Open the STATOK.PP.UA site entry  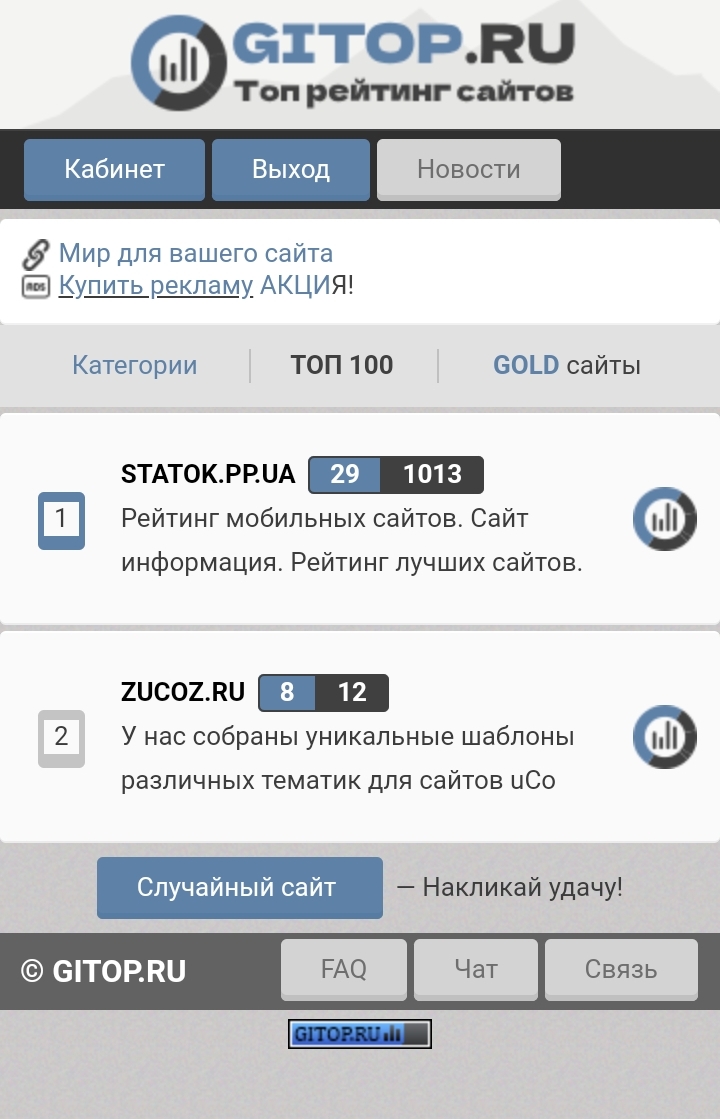pos(208,474)
